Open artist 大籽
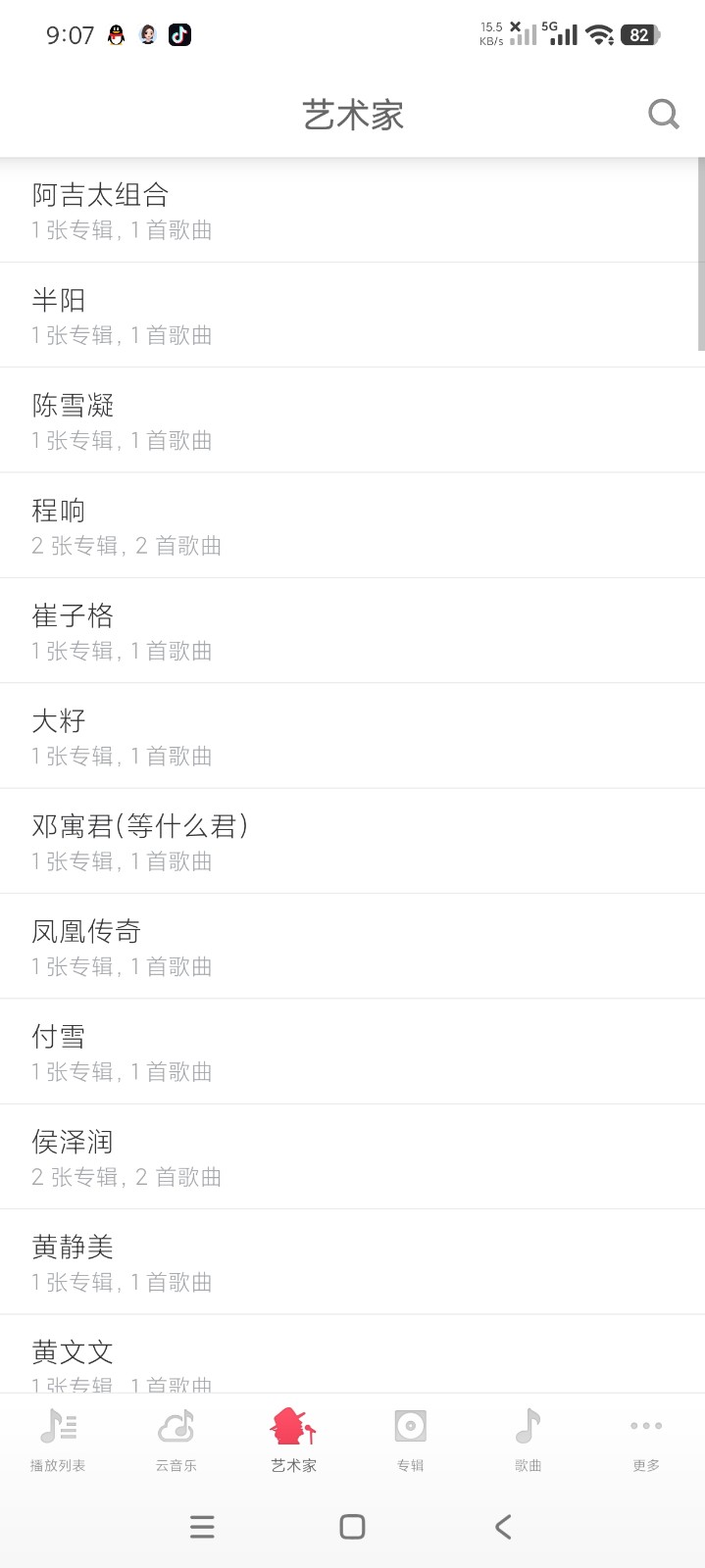Screen dimensions: 705x1568 click(x=352, y=735)
